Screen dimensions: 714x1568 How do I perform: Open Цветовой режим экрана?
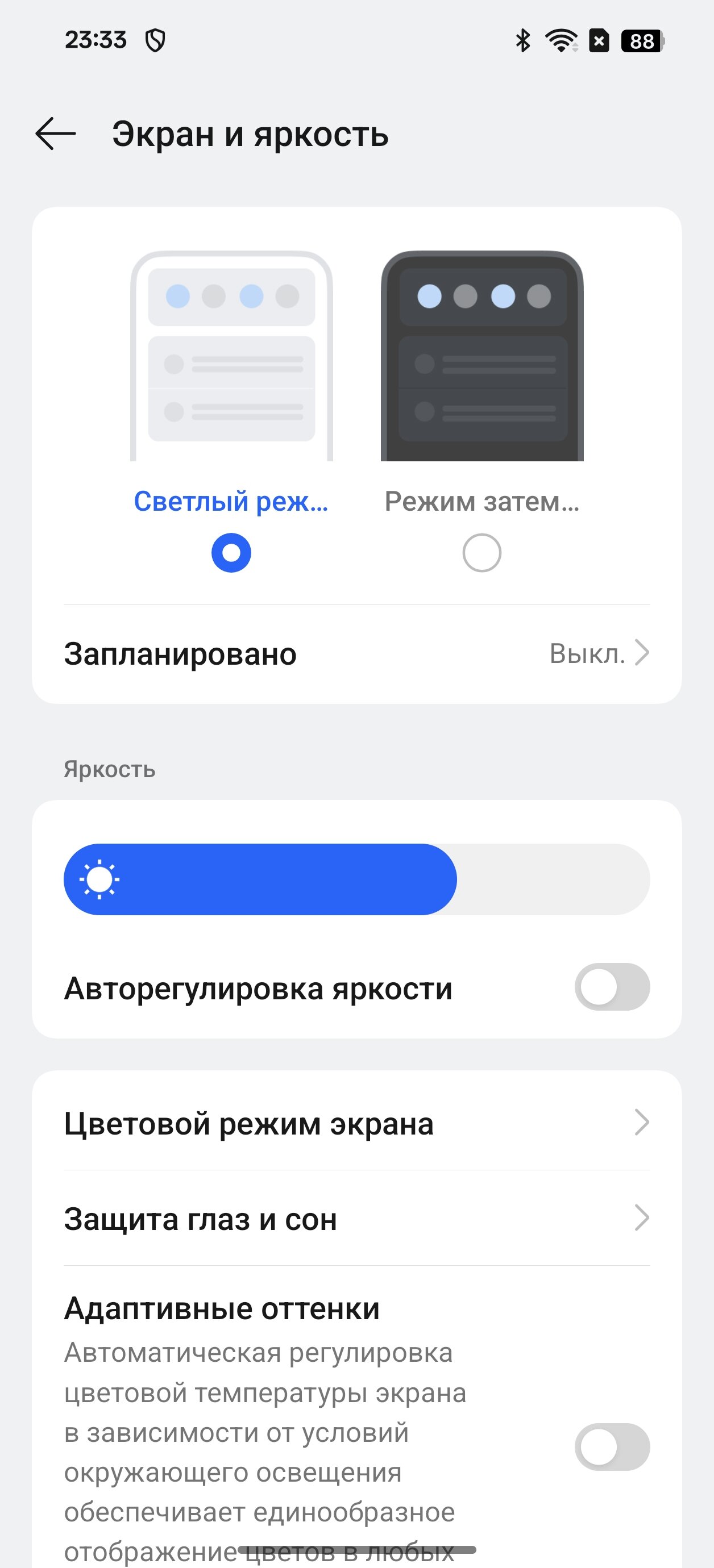tap(357, 1123)
